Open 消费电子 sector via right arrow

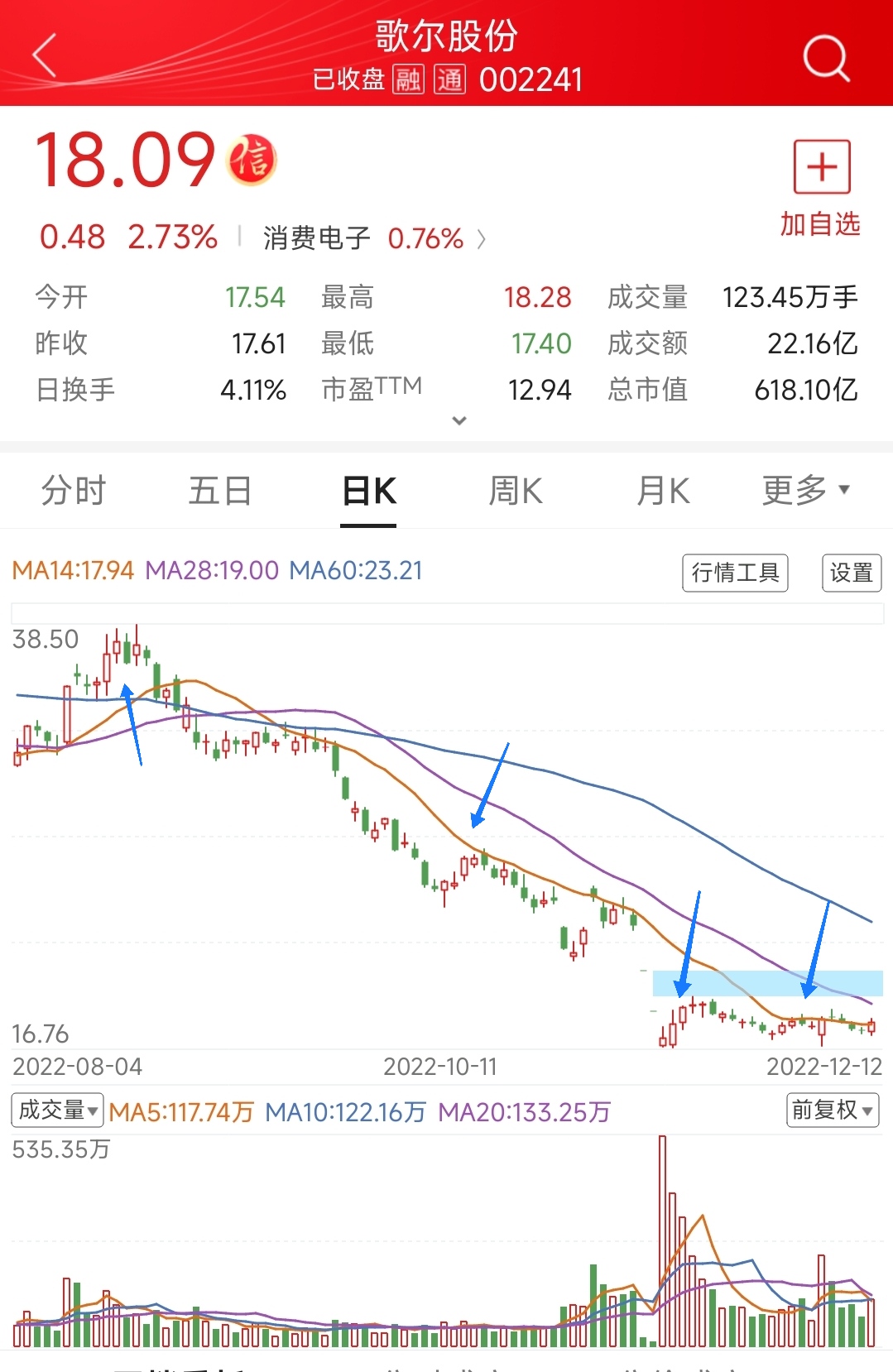point(483,238)
